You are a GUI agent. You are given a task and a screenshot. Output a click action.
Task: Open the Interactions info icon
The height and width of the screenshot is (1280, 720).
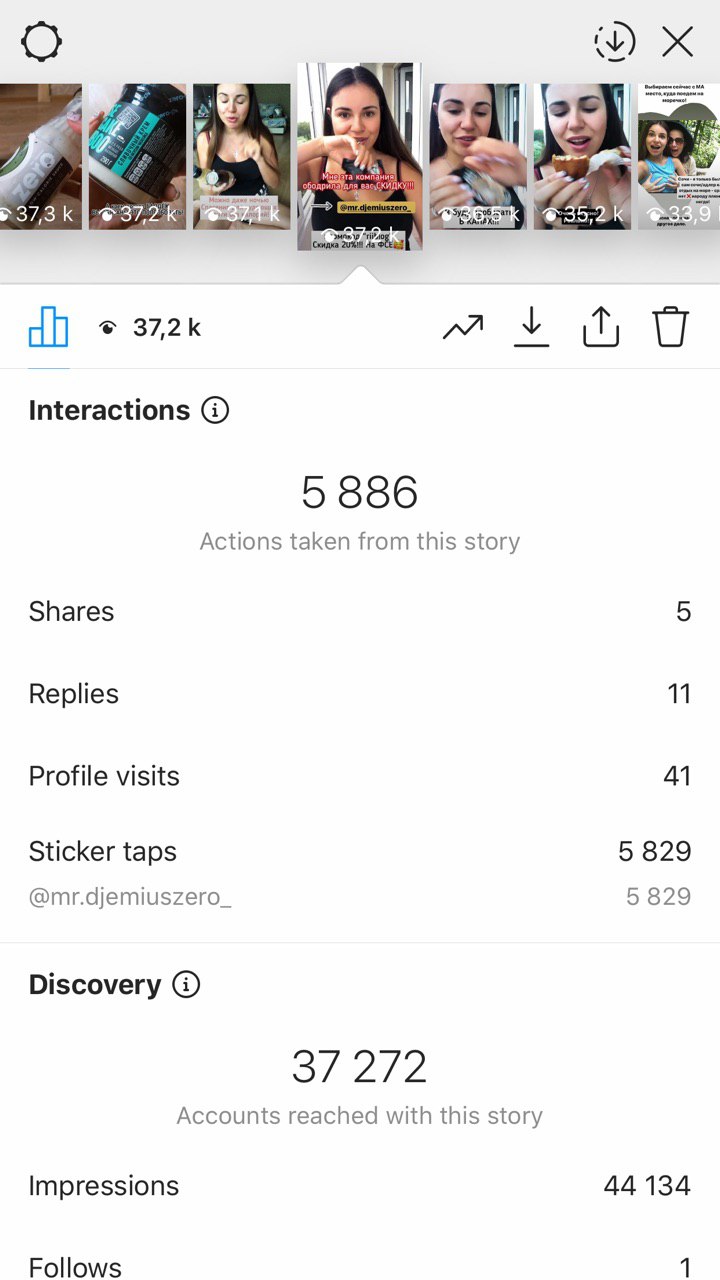(x=215, y=410)
